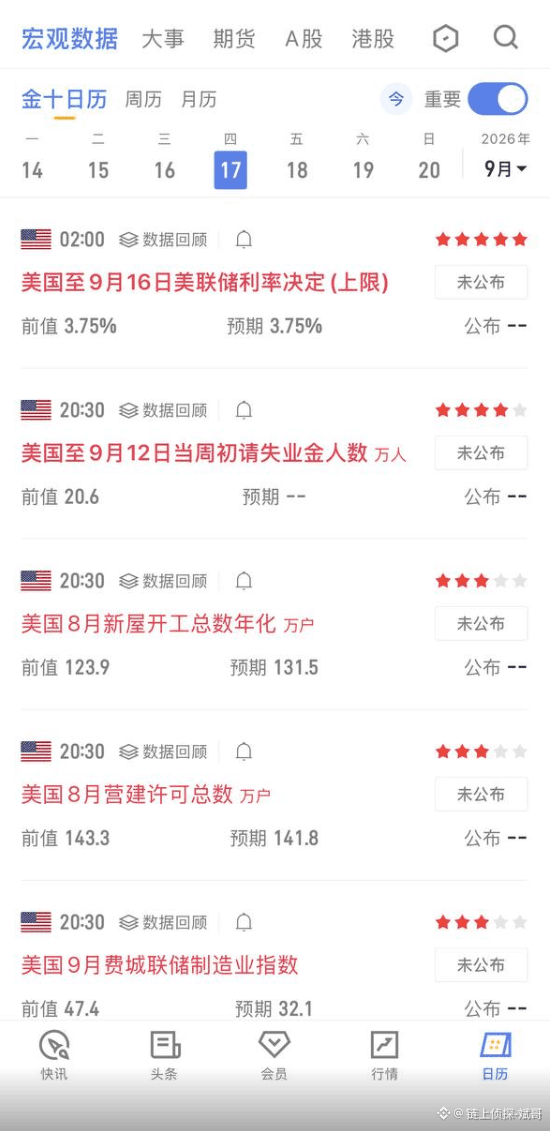Switch to the 周历 view
Screen dimensions: 550x1131
click(143, 100)
